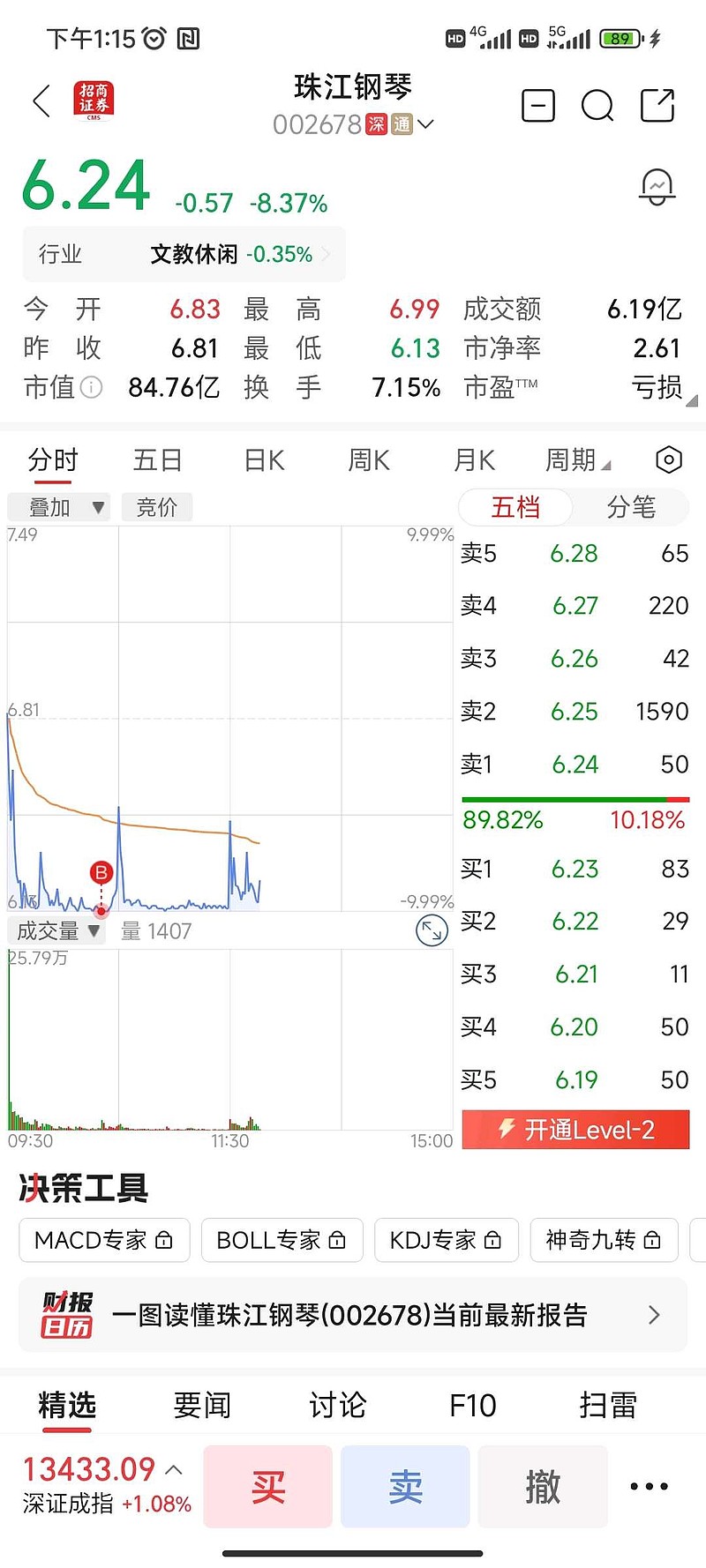Expand the chart using the fullscreen arrows icon
Screen dimensions: 706x1568
click(431, 930)
